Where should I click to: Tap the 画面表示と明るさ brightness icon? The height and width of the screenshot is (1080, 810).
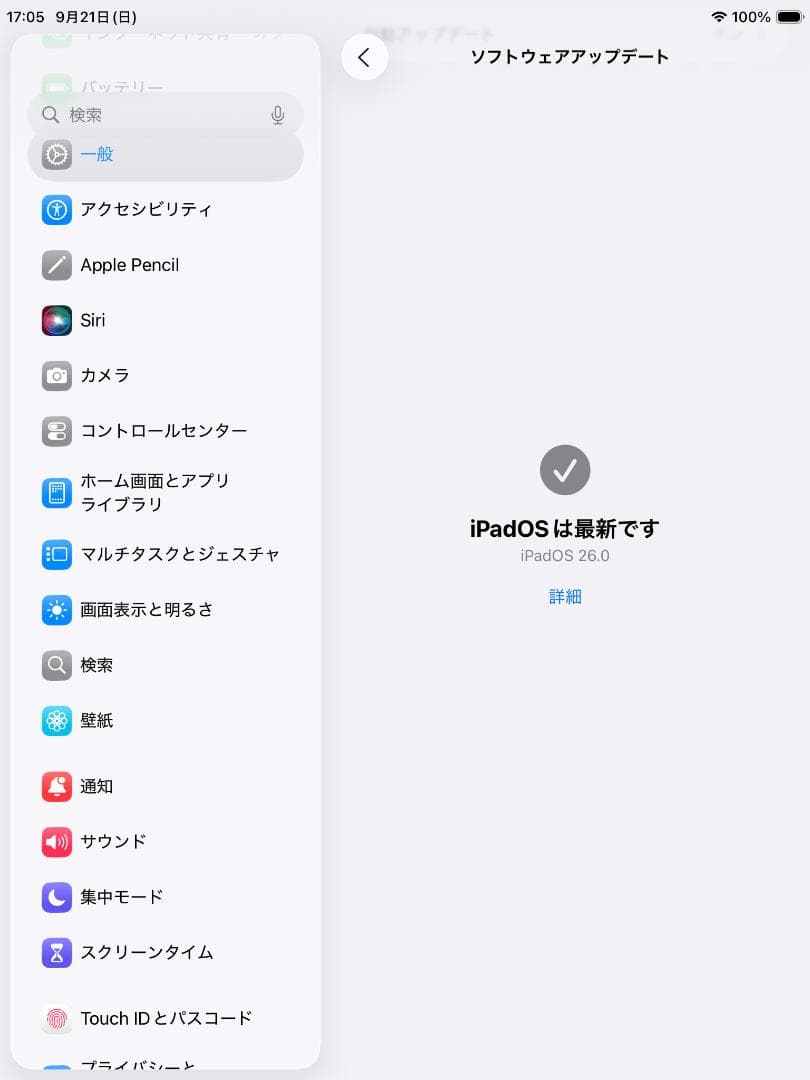tap(57, 610)
